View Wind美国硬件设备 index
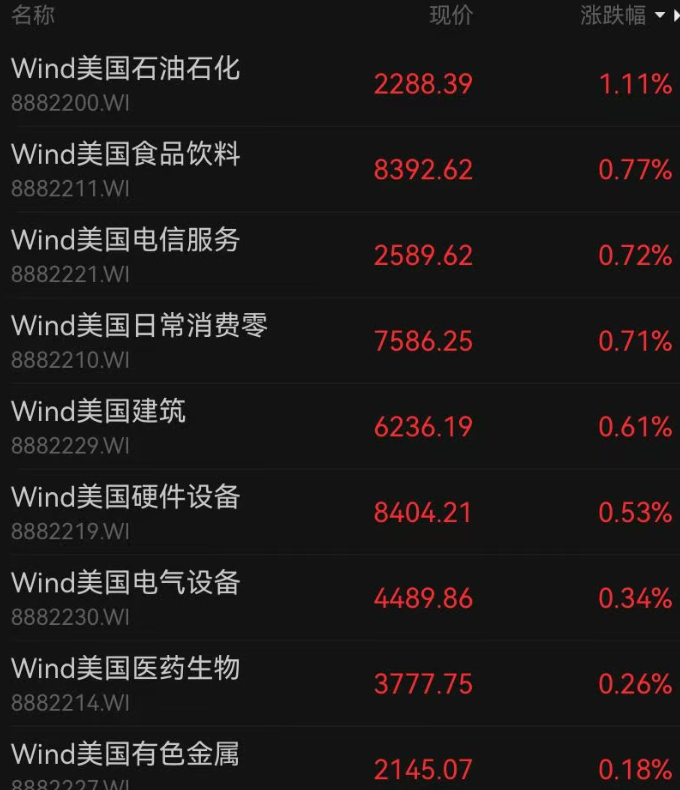Image resolution: width=680 pixels, height=790 pixels. [x=126, y=497]
